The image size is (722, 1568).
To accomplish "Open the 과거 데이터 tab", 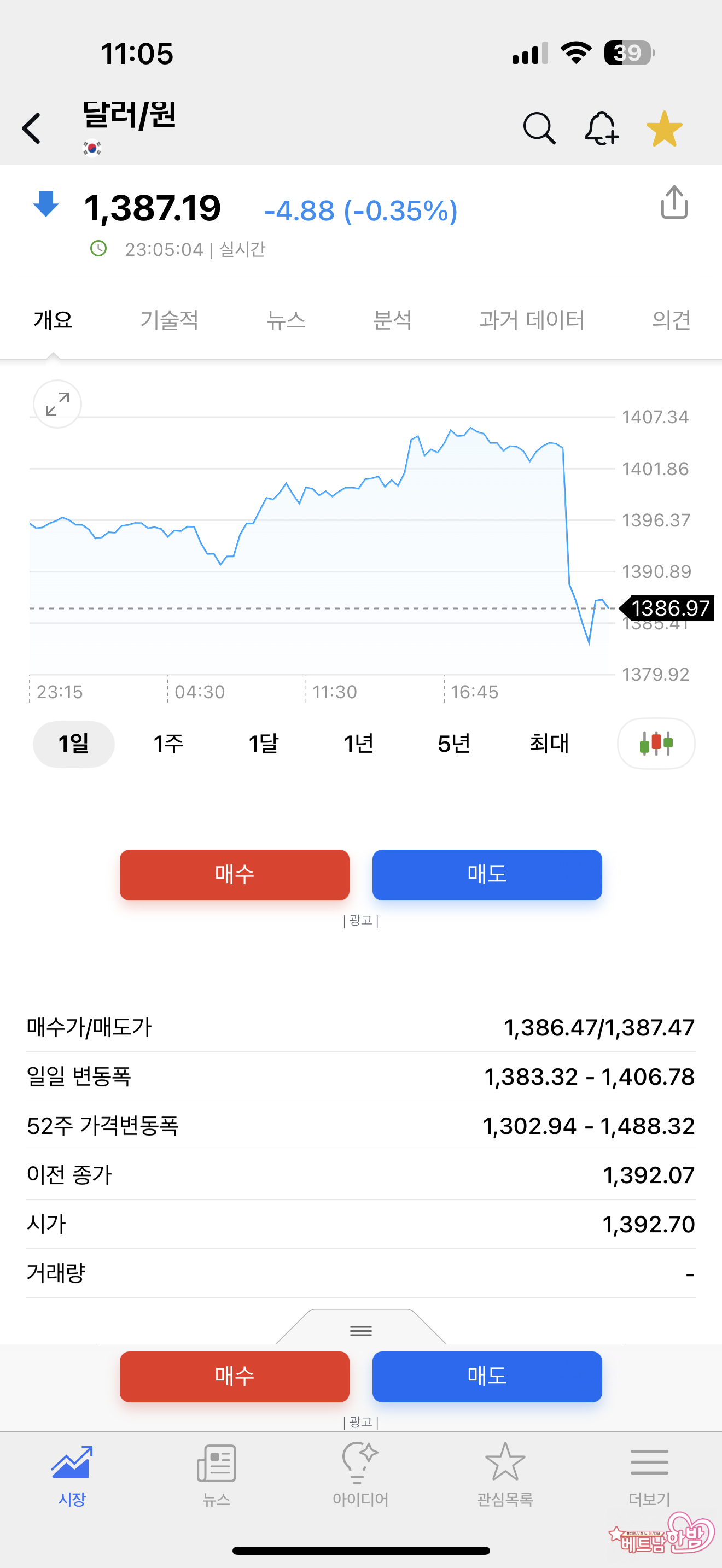I will click(x=532, y=320).
